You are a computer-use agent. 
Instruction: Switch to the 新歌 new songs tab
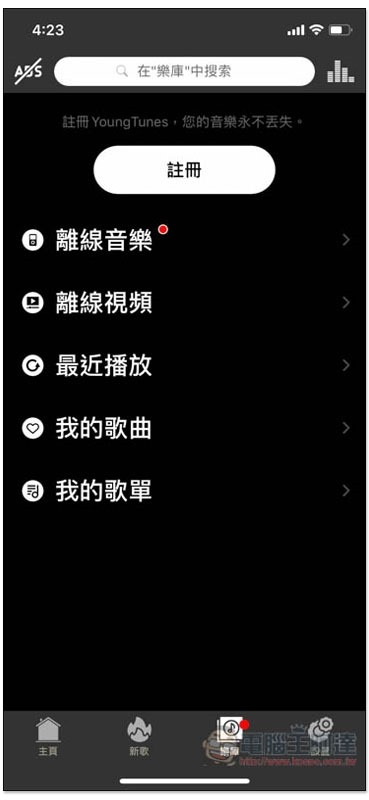click(139, 737)
